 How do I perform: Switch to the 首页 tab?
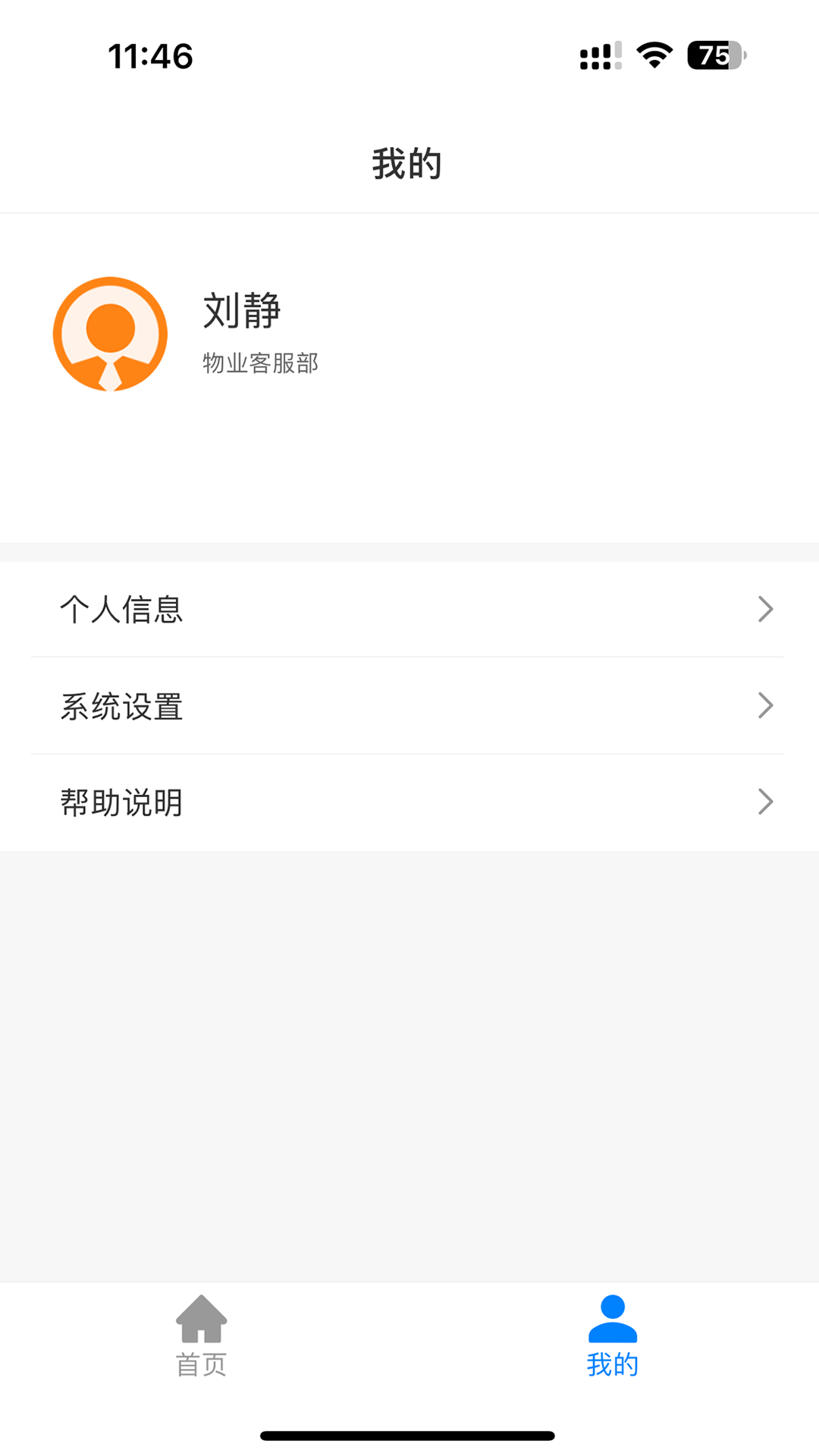coord(202,1336)
